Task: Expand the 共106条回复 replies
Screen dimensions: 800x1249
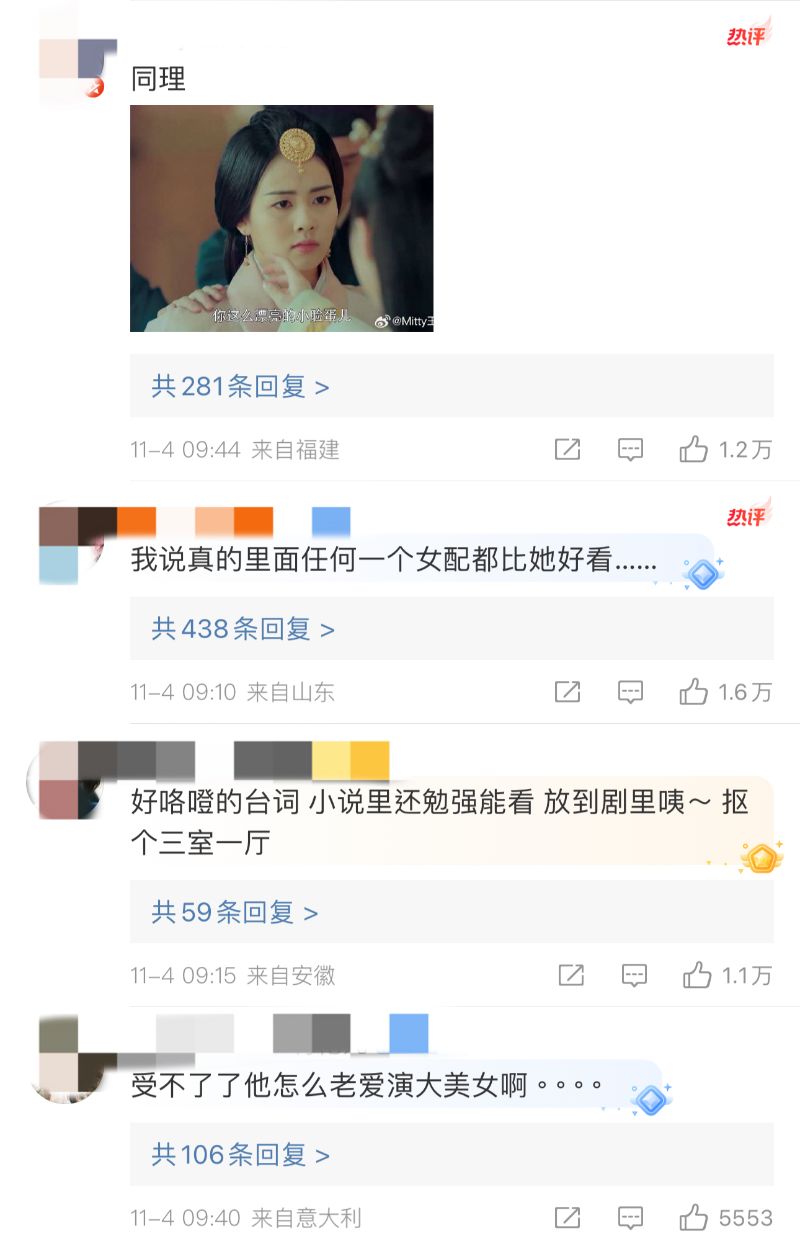Action: tap(240, 1155)
